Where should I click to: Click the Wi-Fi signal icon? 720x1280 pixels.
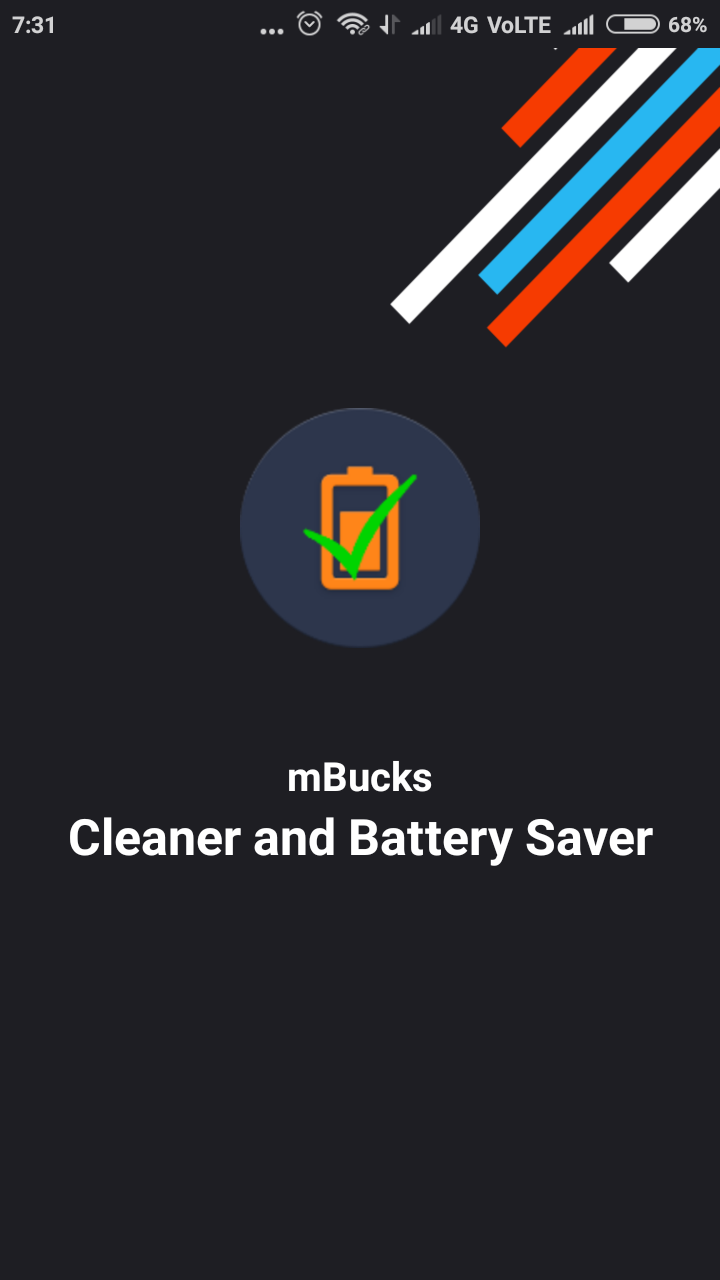[352, 25]
